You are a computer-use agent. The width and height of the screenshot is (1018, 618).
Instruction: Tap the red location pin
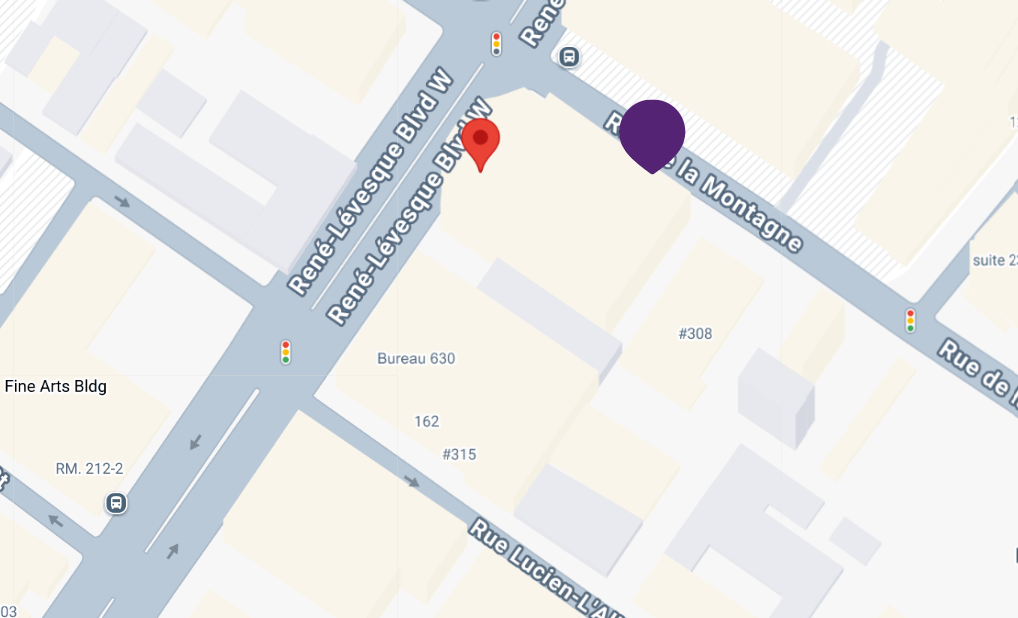tap(481, 142)
